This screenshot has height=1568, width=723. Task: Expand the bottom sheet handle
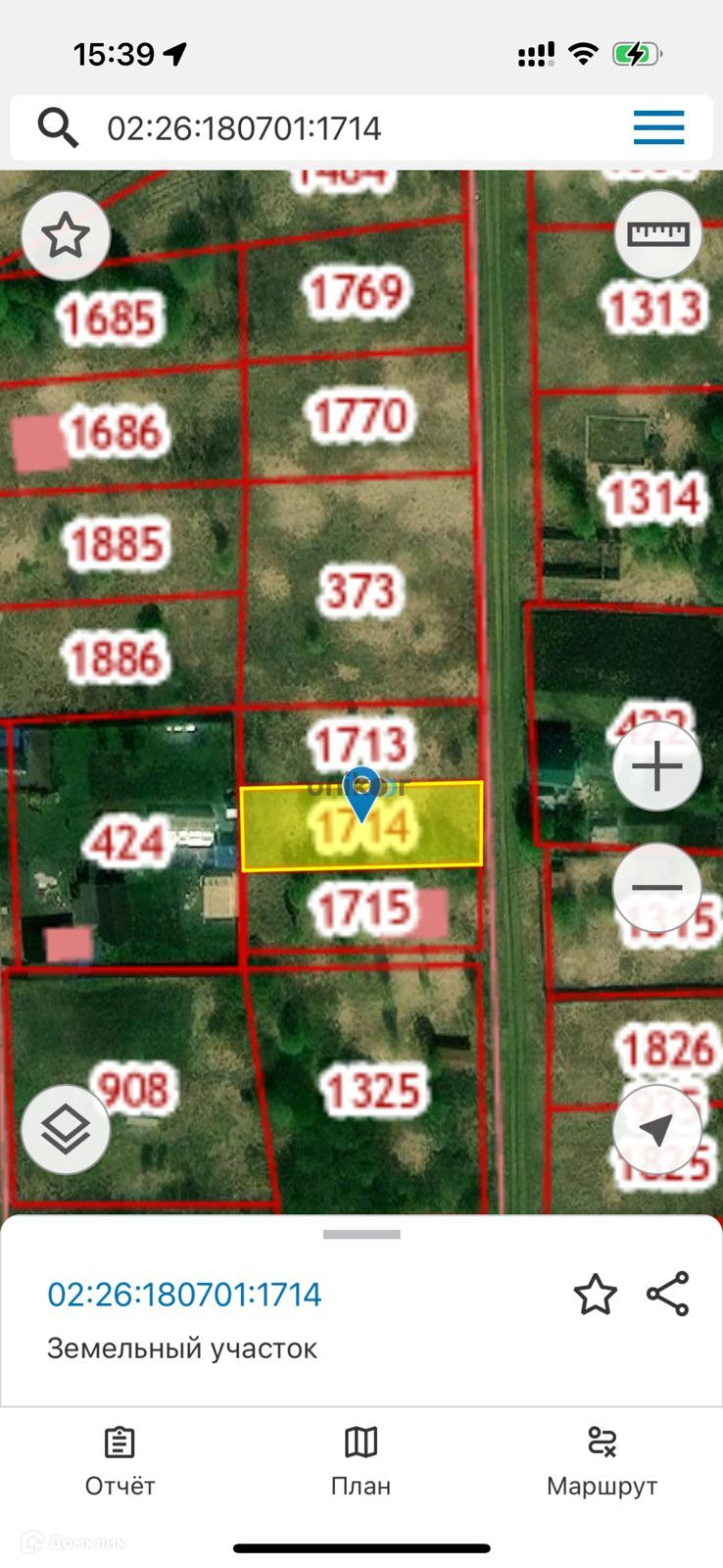point(361,1235)
